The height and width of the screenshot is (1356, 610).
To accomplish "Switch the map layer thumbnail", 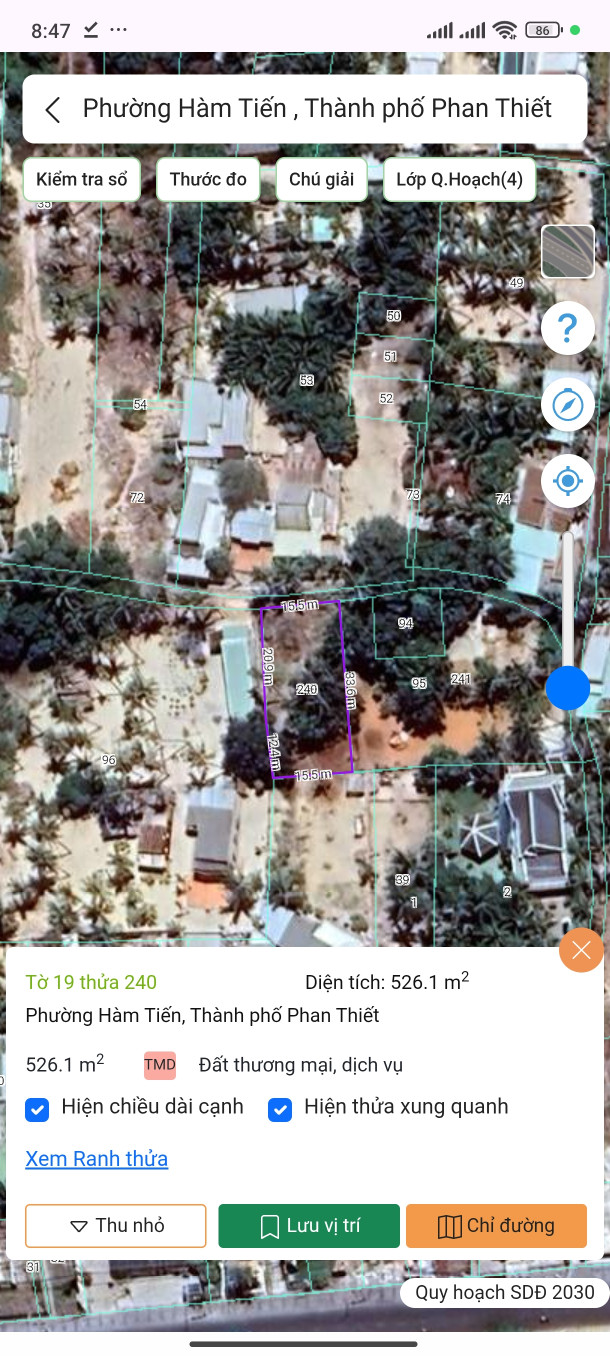I will click(568, 251).
